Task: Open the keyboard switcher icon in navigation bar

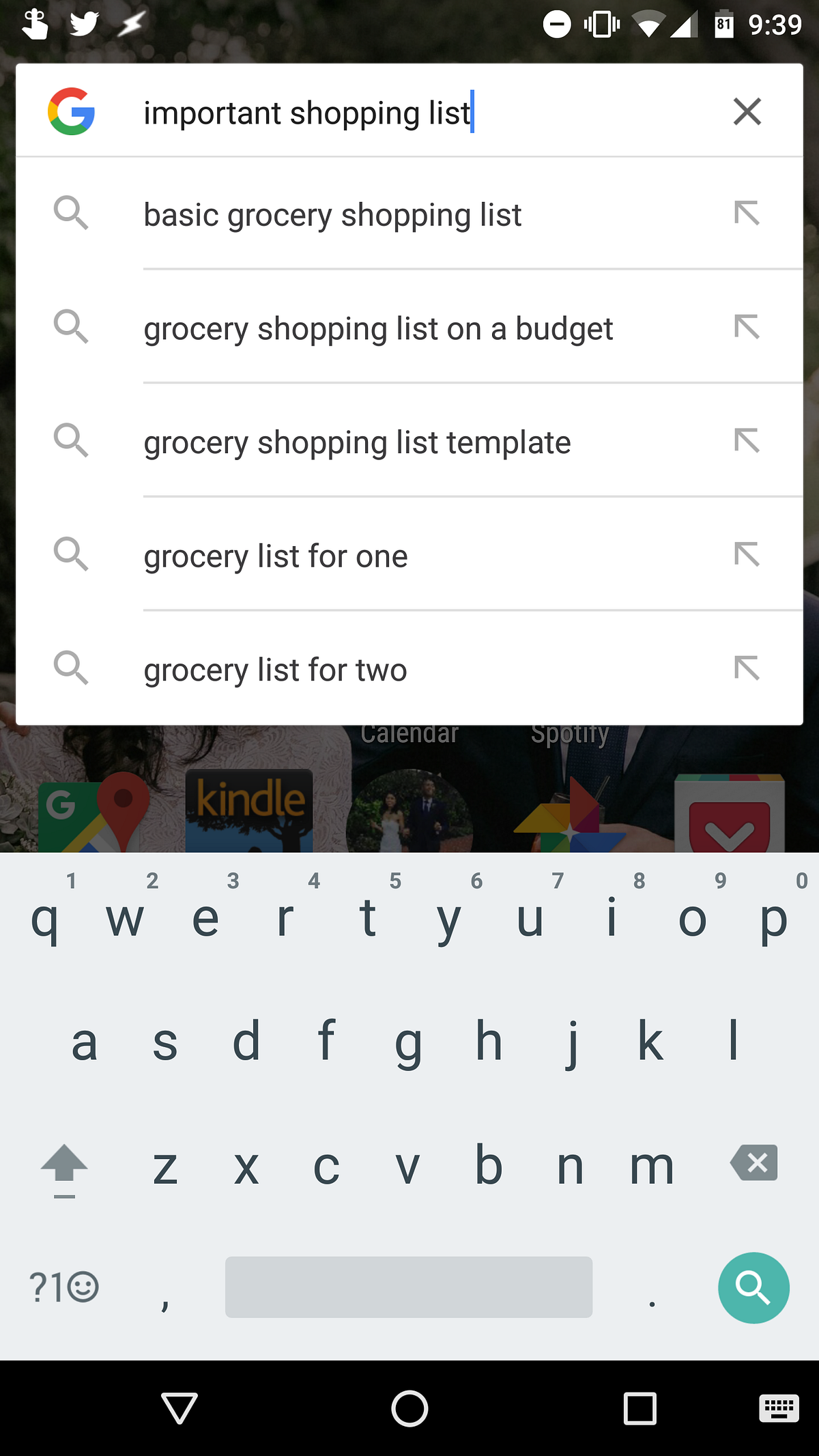Action: pyautogui.click(x=779, y=1408)
